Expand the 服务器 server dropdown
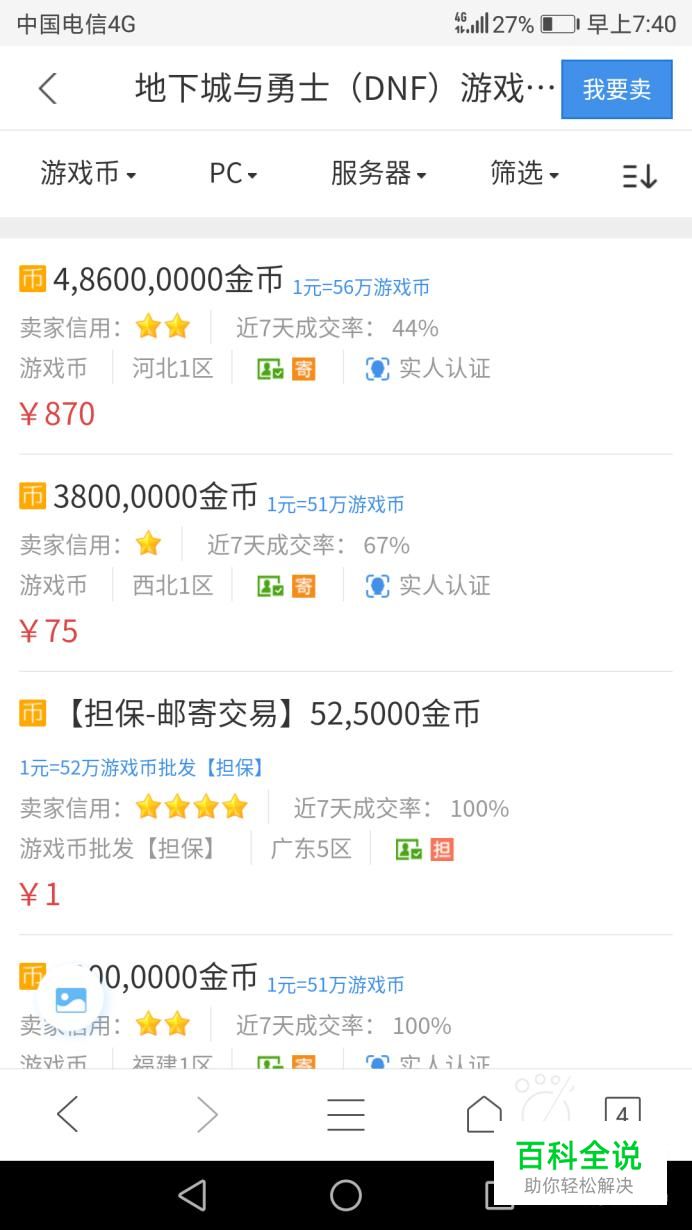This screenshot has height=1230, width=692. [378, 174]
